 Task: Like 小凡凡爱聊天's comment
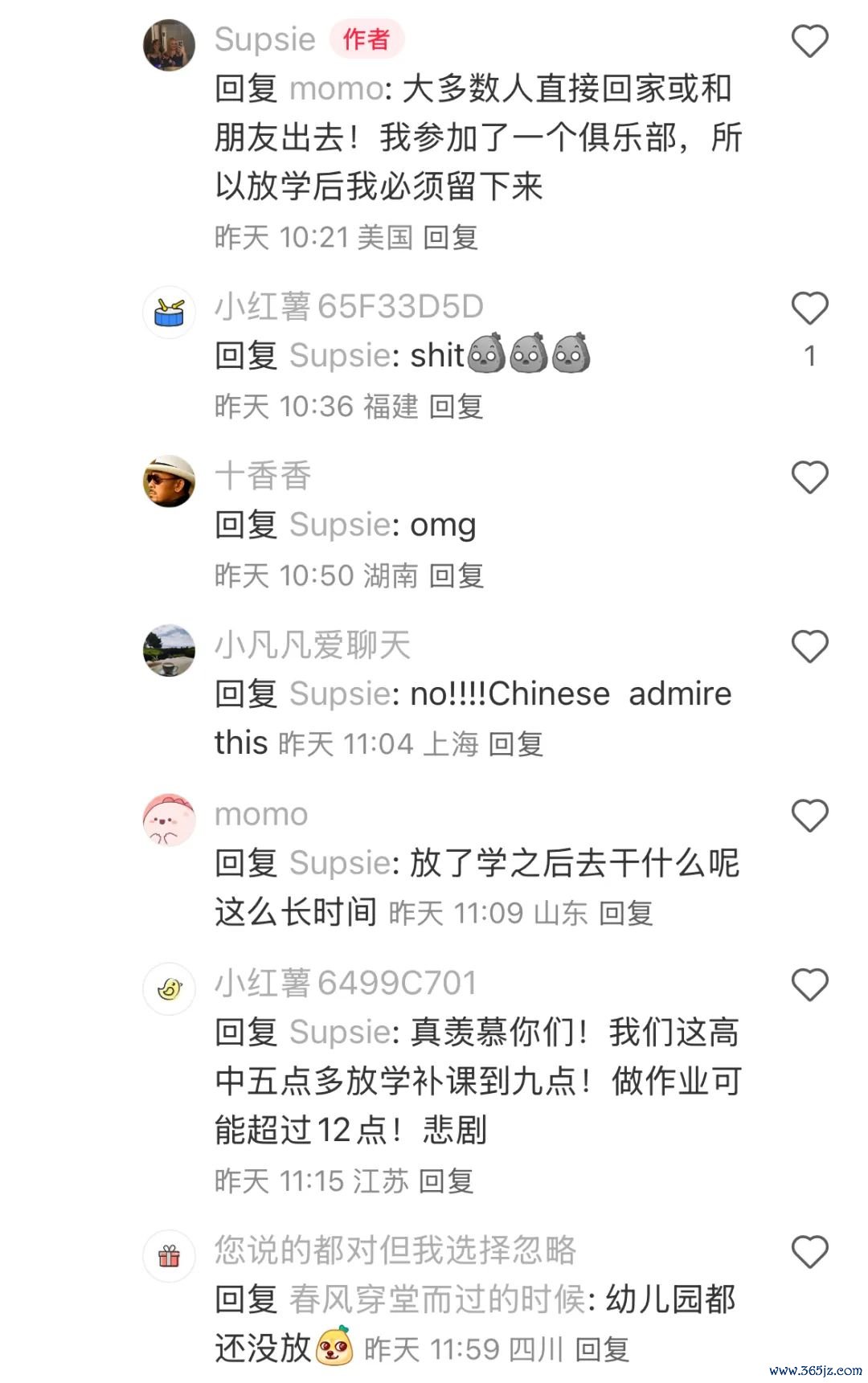pos(809,647)
